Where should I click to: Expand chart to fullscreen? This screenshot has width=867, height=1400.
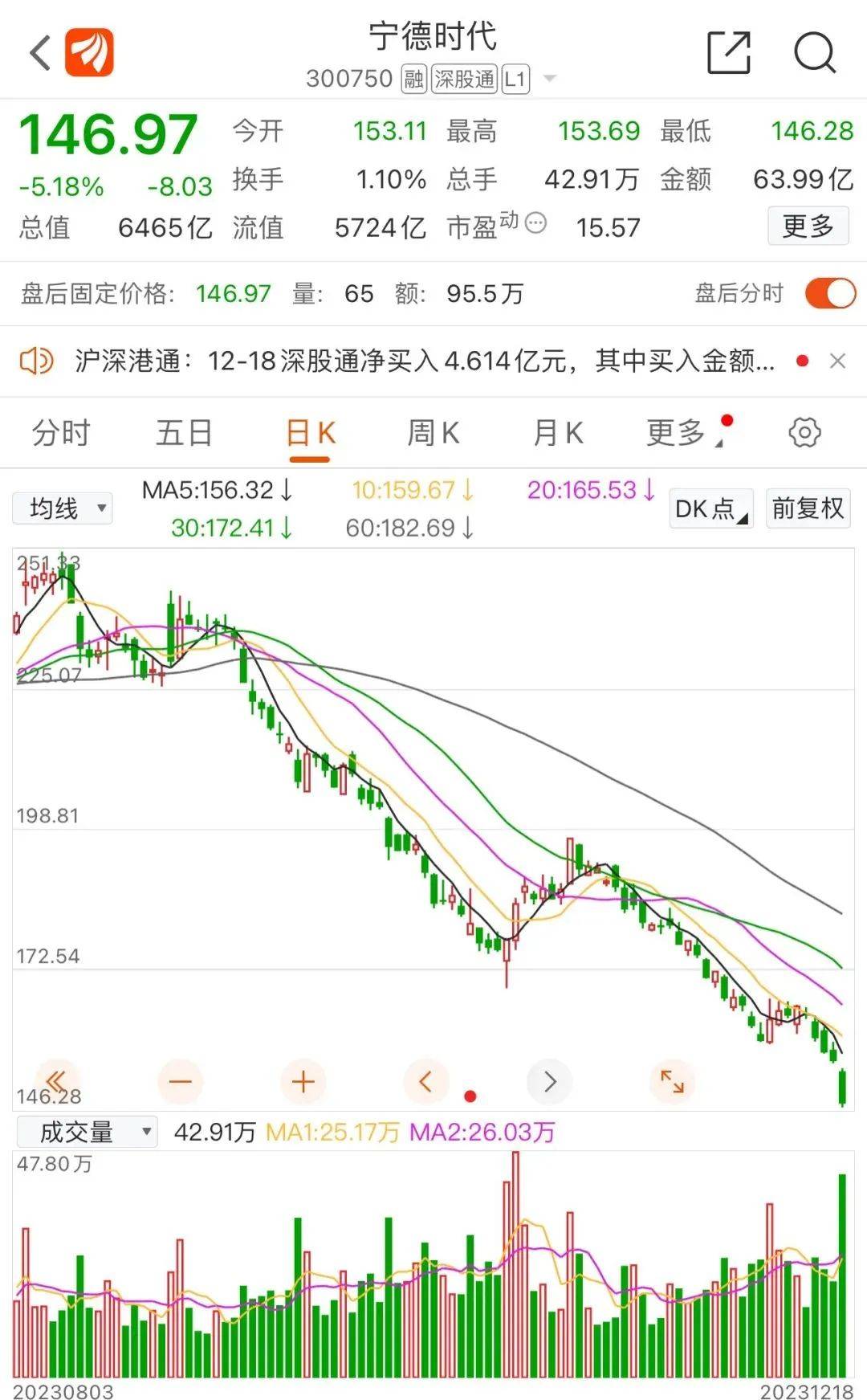672,1082
